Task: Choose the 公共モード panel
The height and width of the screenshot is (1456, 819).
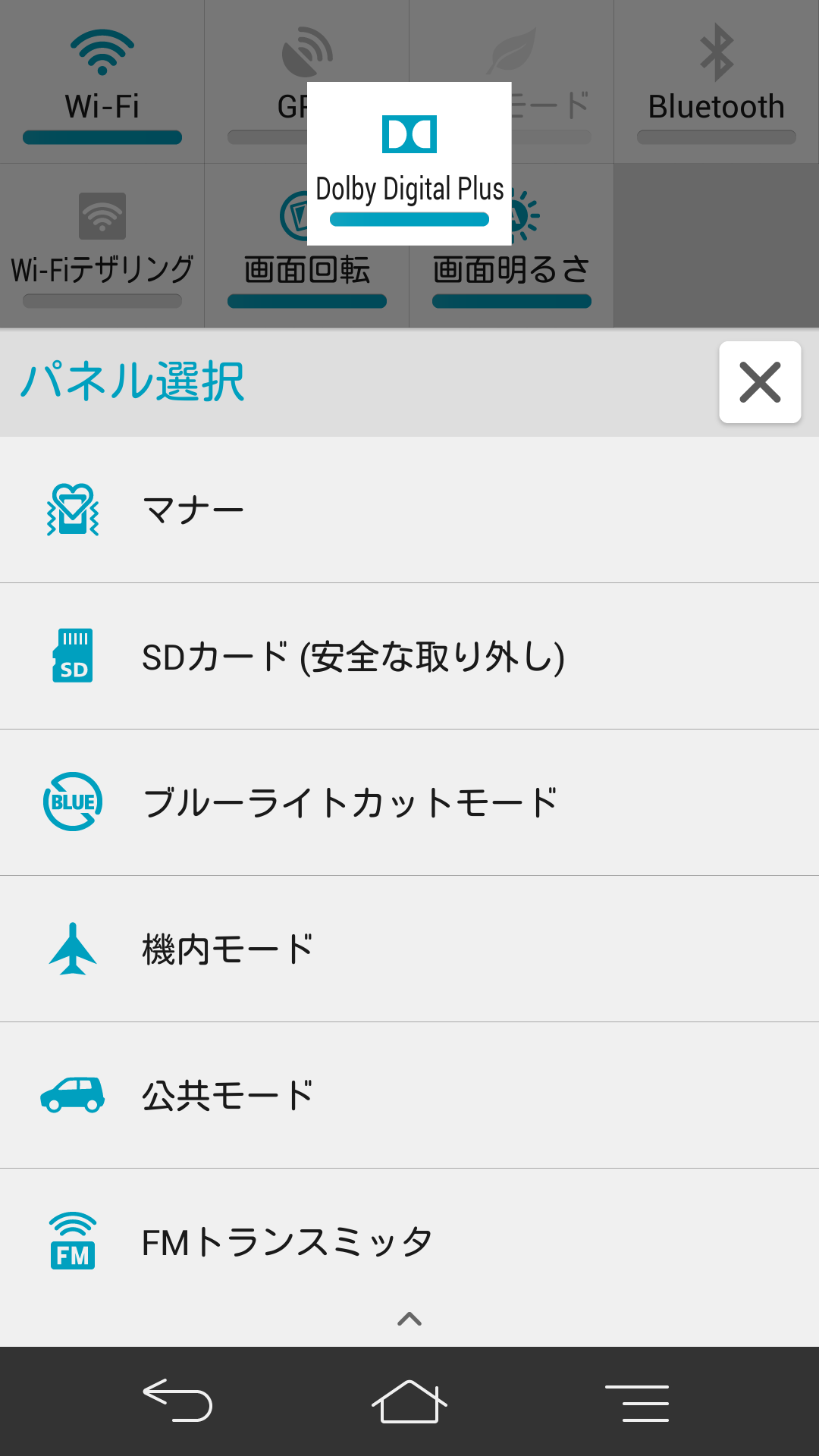Action: coord(409,1095)
